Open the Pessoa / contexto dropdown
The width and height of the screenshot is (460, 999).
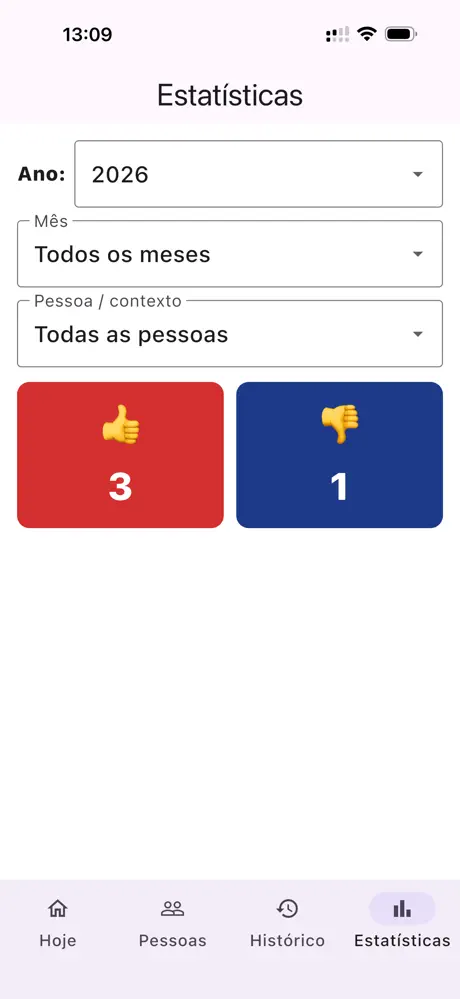(229, 334)
